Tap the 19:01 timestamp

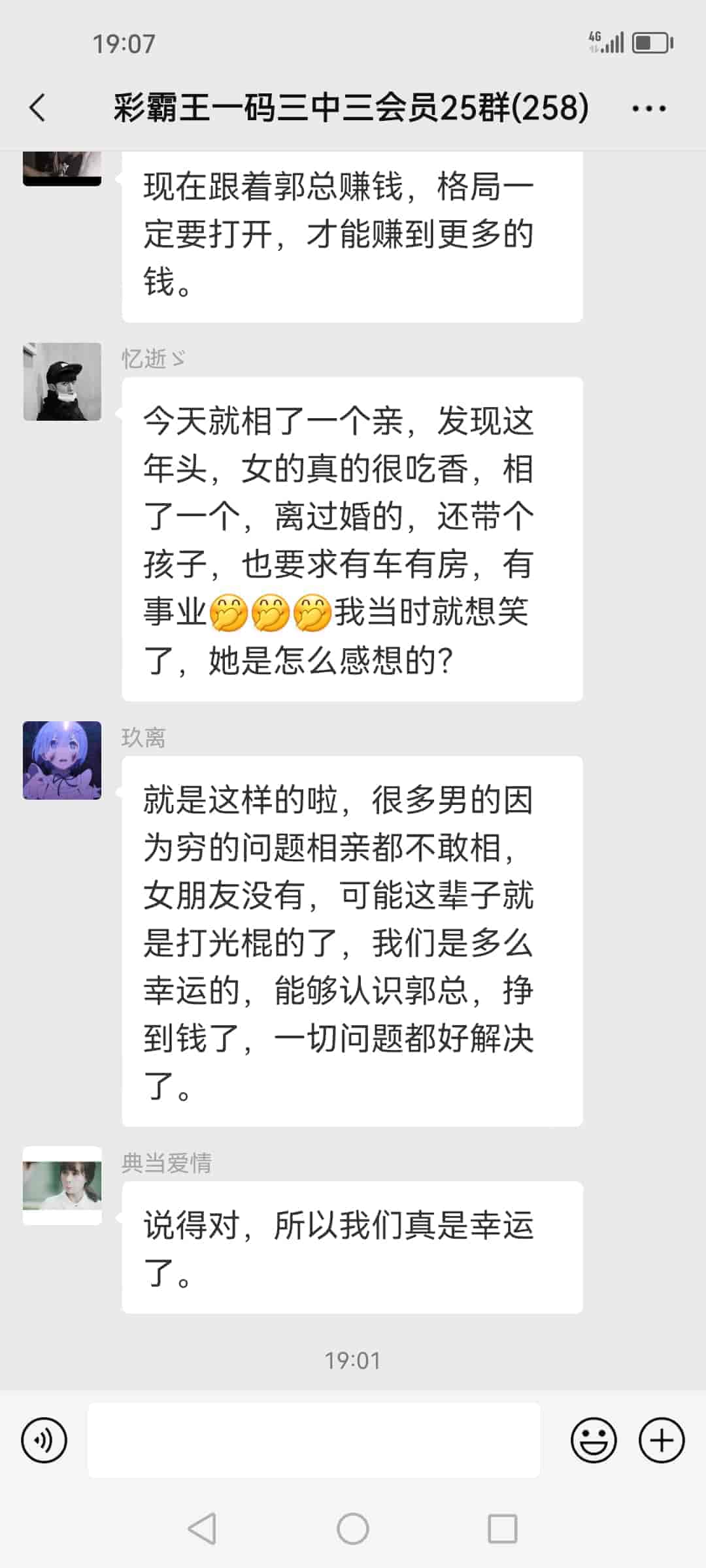coord(353,1361)
